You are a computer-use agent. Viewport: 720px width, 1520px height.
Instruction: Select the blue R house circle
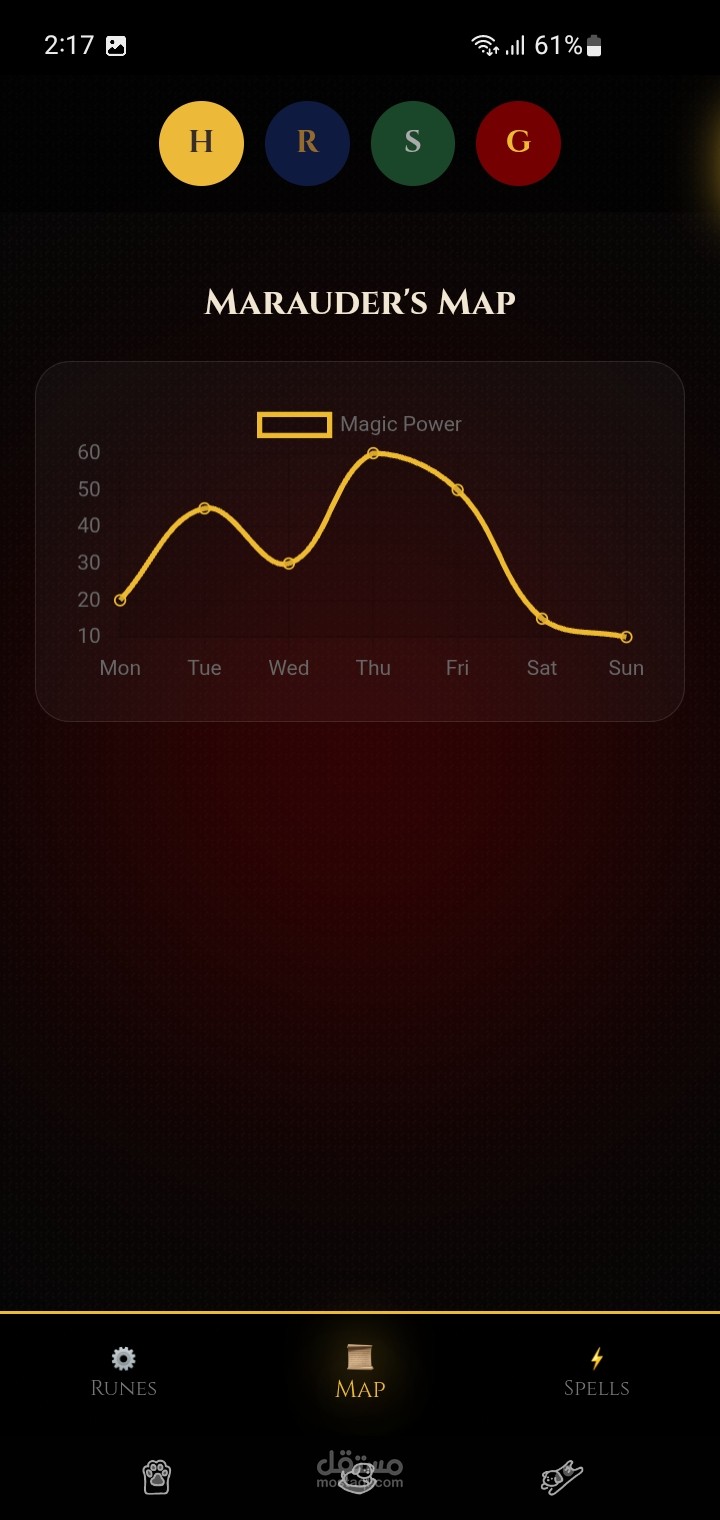click(x=307, y=143)
